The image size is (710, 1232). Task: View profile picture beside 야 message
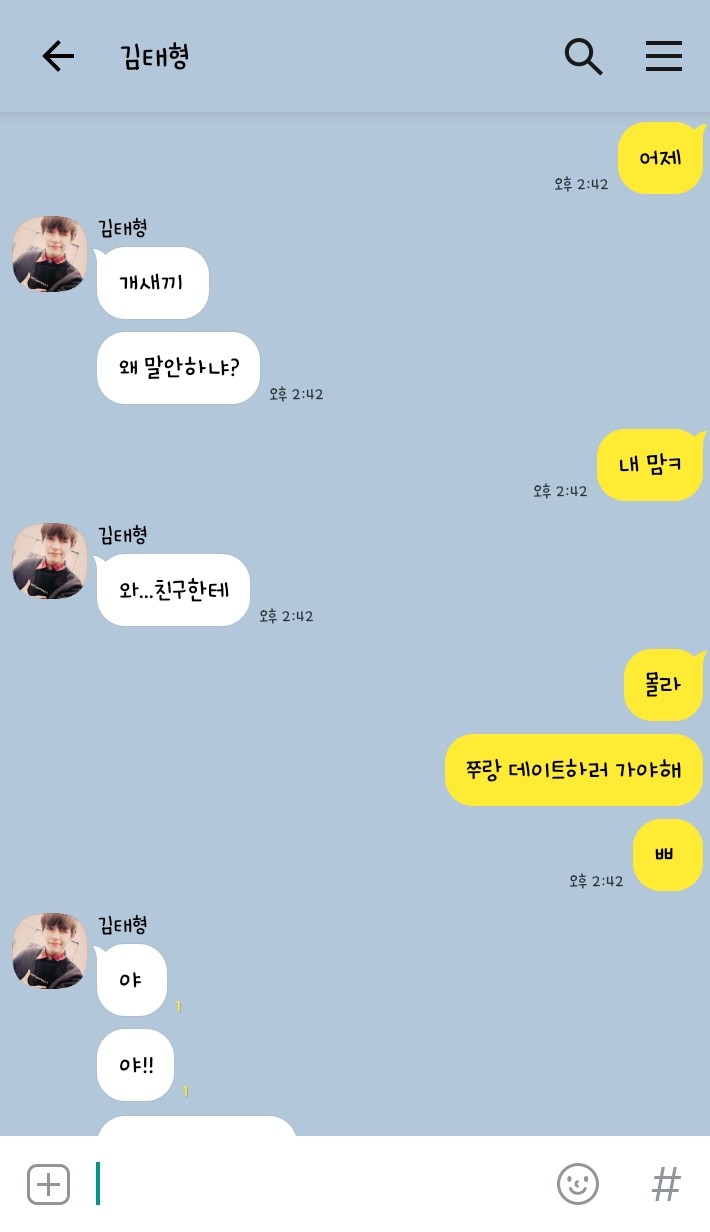(50, 951)
